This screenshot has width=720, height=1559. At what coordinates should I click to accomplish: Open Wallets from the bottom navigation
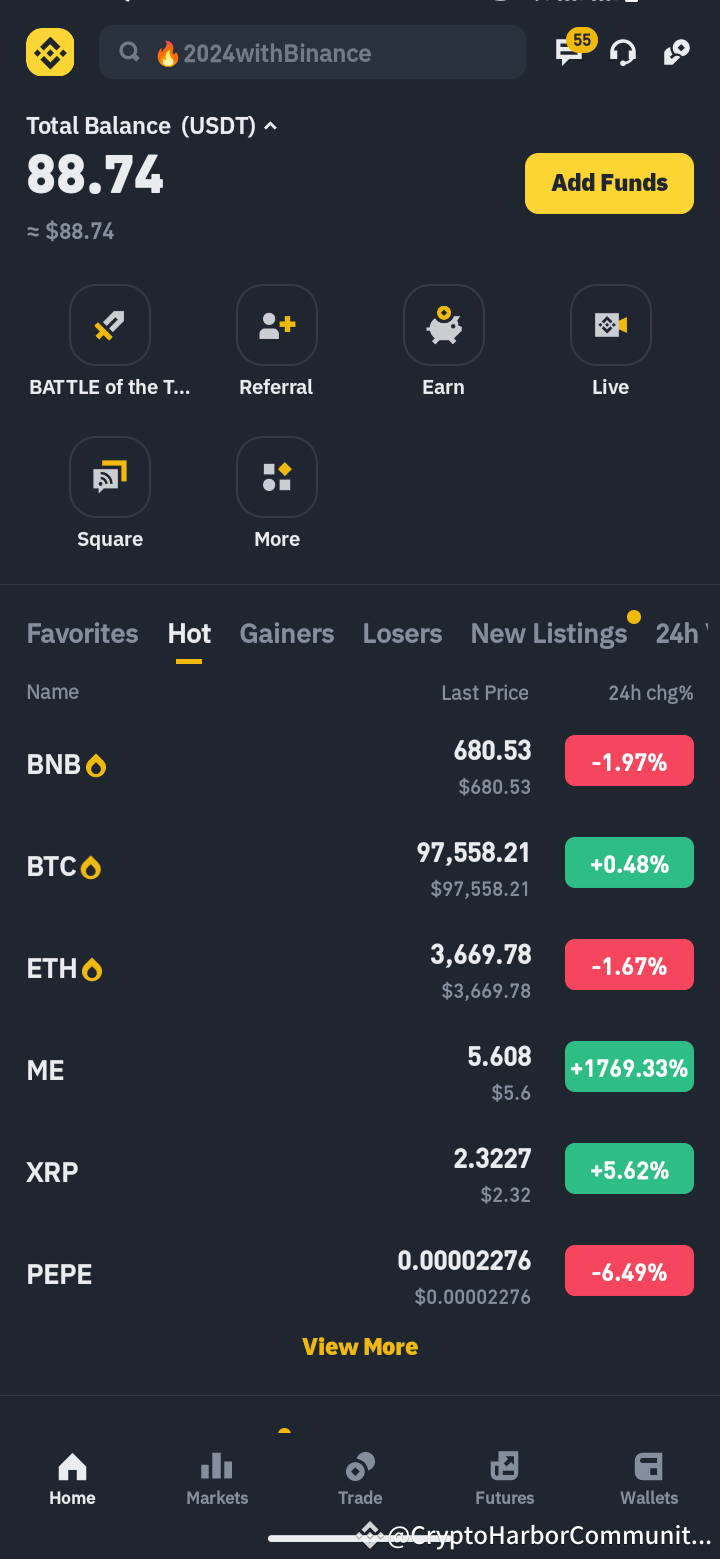648,1478
